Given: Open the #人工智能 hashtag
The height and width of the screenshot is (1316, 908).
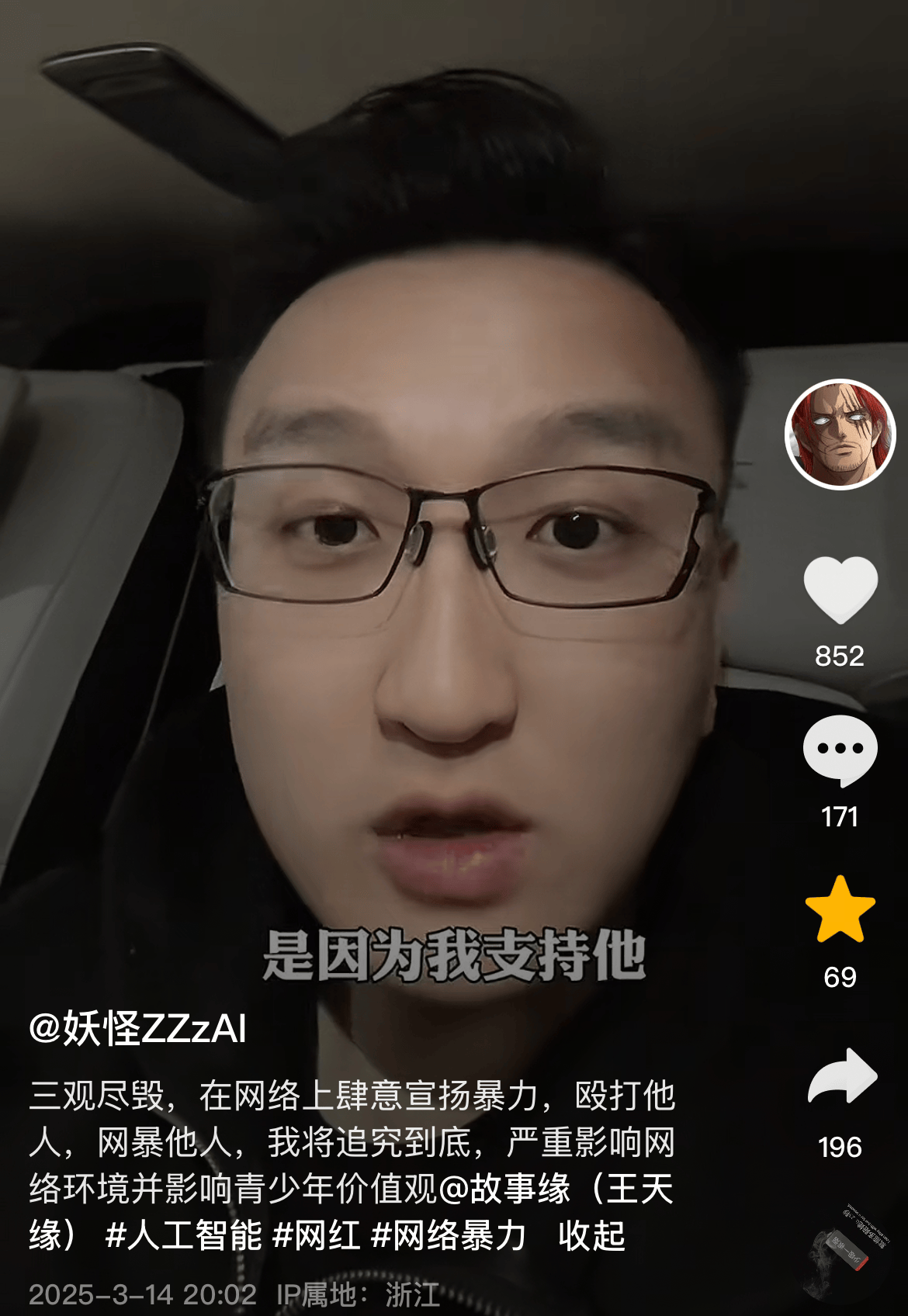Looking at the screenshot, I should [184, 1236].
